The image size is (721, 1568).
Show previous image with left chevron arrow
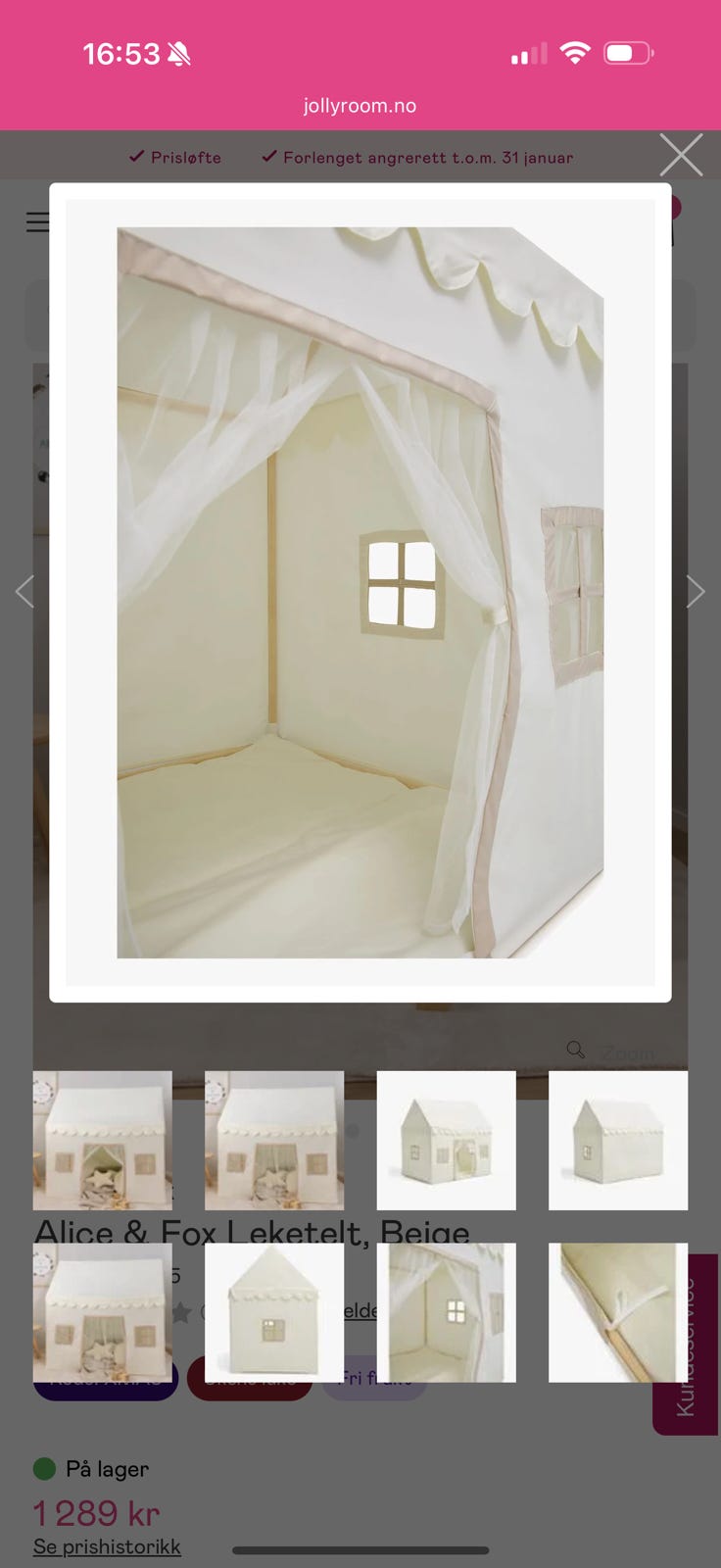(24, 591)
